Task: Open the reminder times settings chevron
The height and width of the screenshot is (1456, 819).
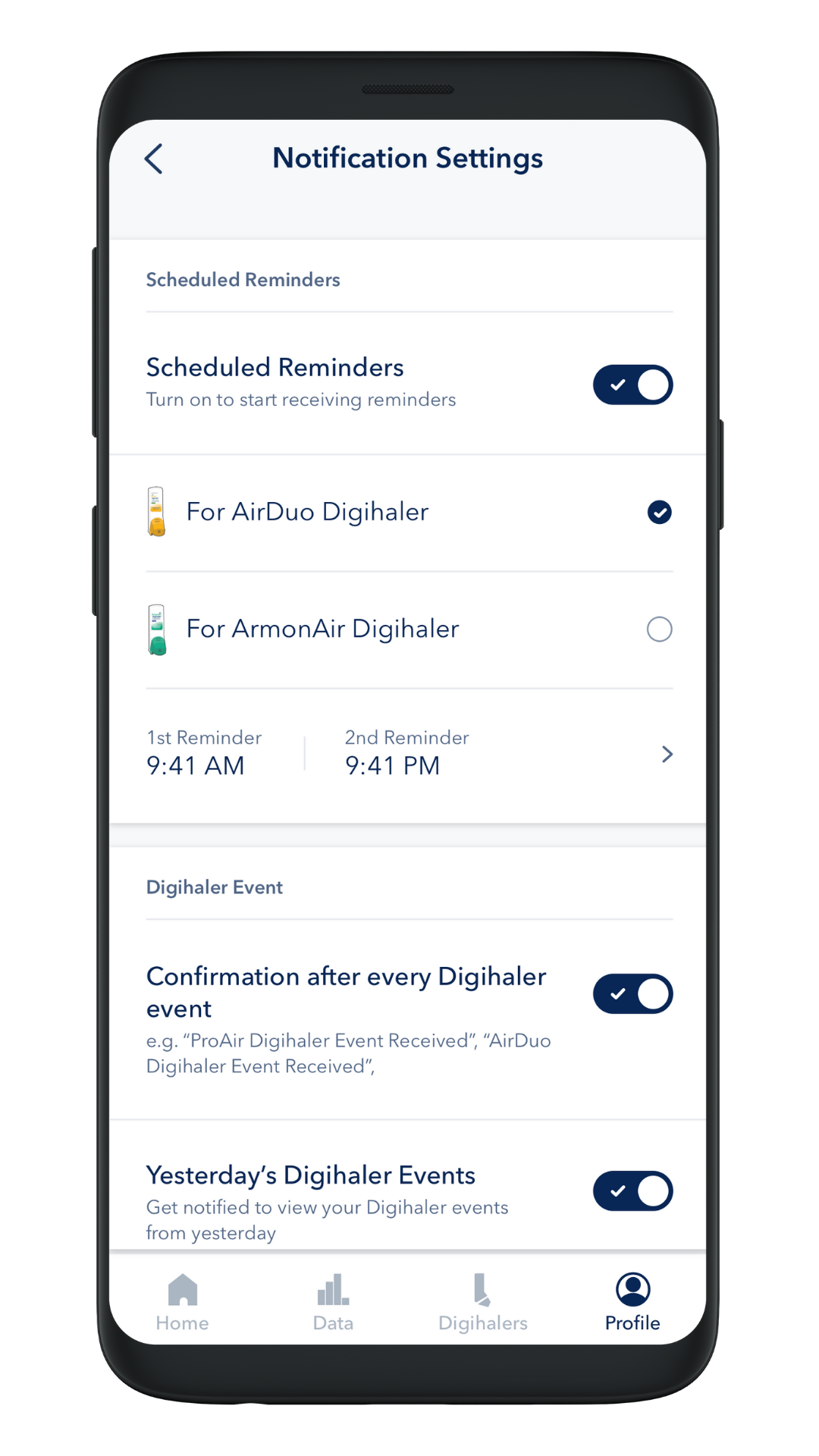Action: 667,754
